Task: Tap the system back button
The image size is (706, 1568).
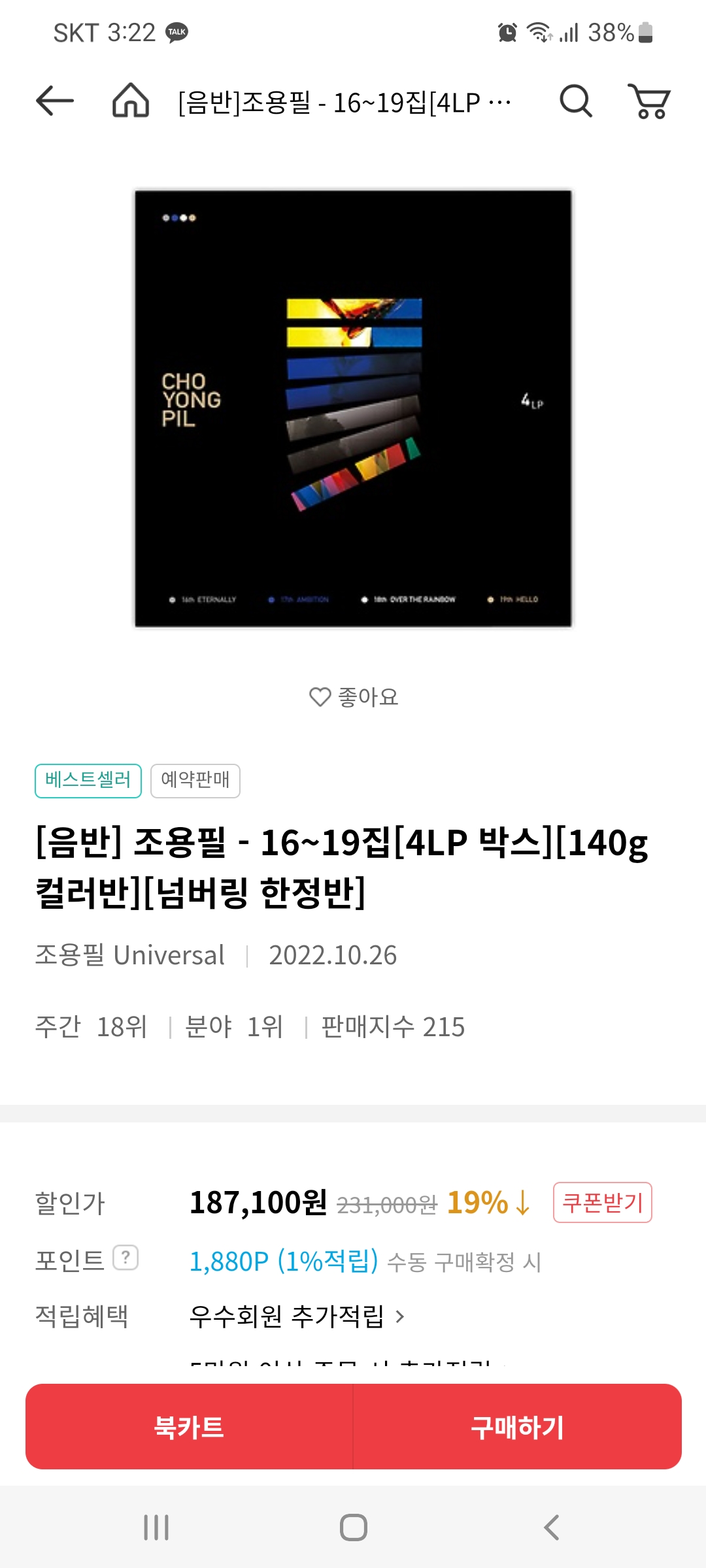Action: tap(551, 1527)
